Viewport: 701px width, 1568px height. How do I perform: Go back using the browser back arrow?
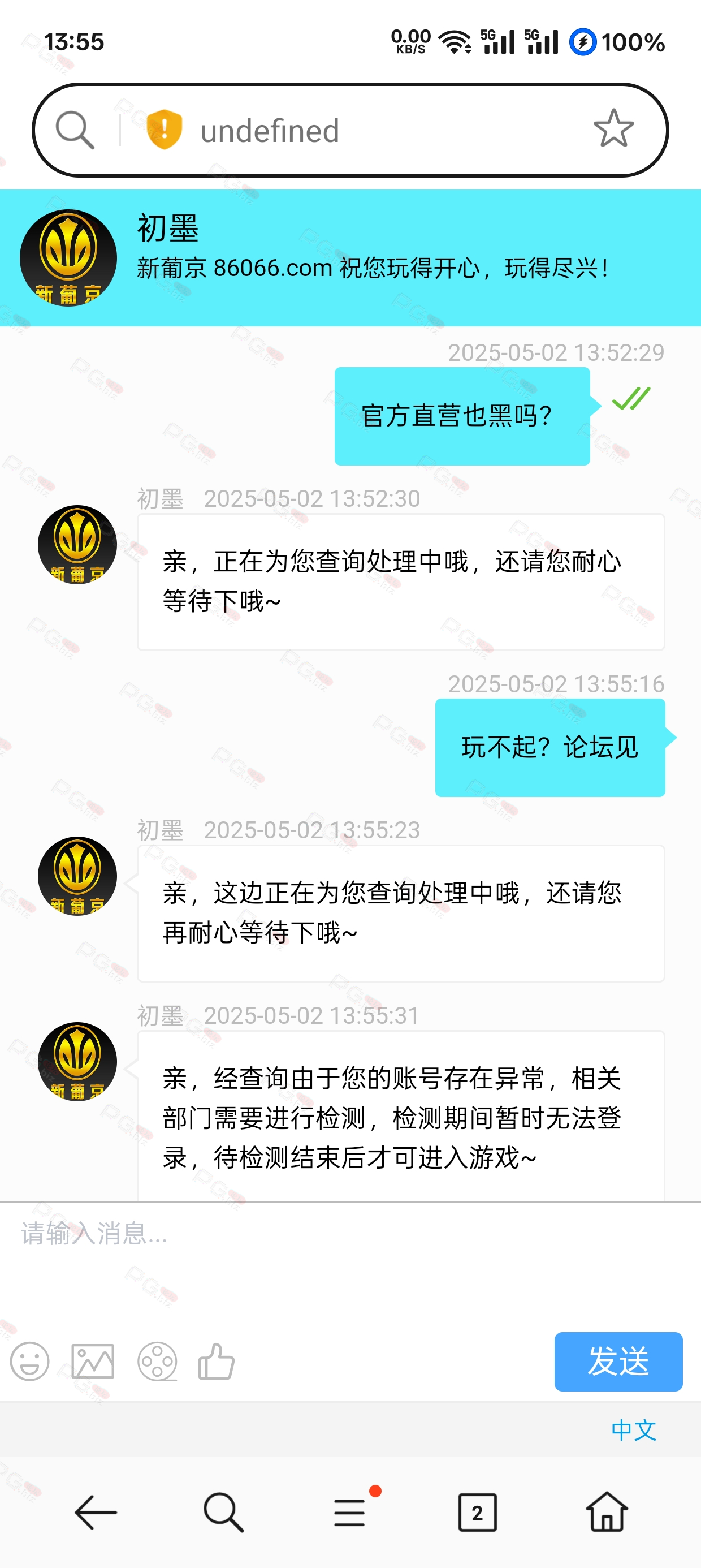96,1512
